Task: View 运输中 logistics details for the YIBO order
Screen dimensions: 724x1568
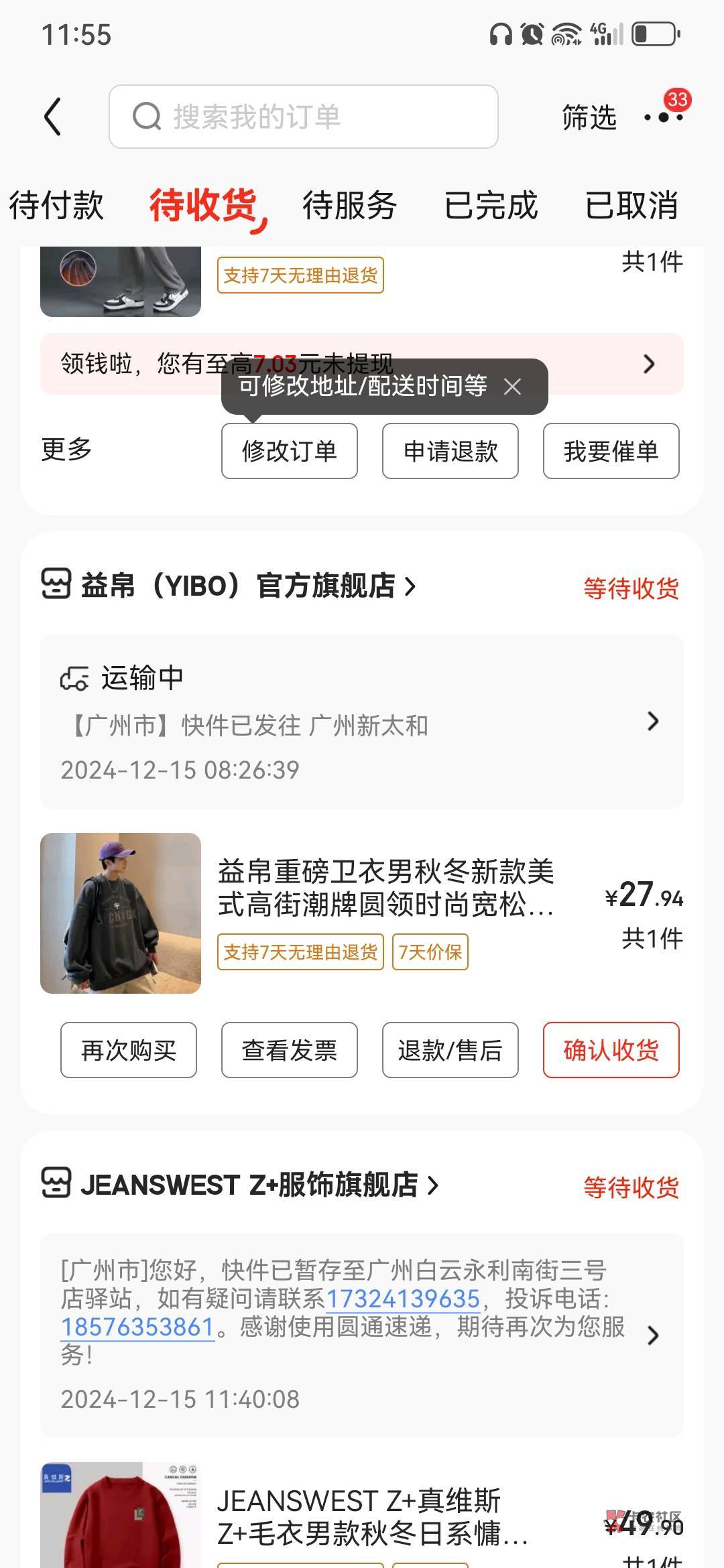Action: pyautogui.click(x=362, y=721)
